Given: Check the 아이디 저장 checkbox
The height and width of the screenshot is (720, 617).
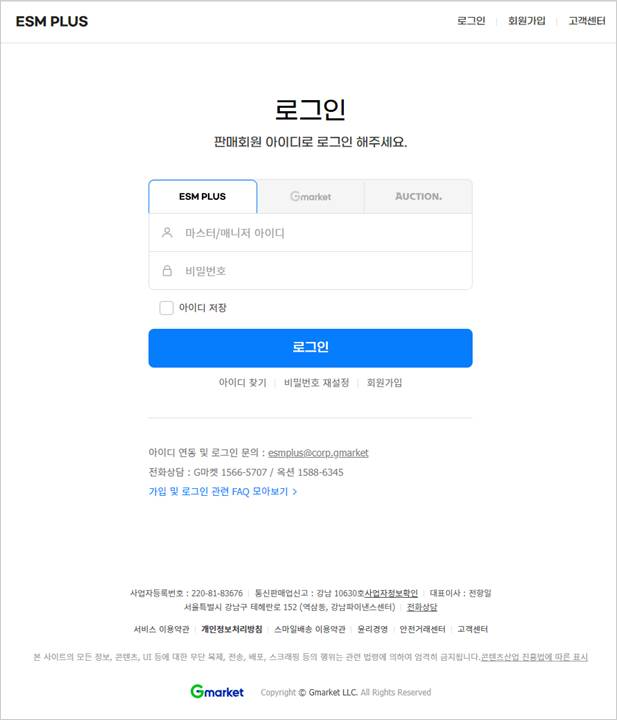Looking at the screenshot, I should tap(167, 308).
